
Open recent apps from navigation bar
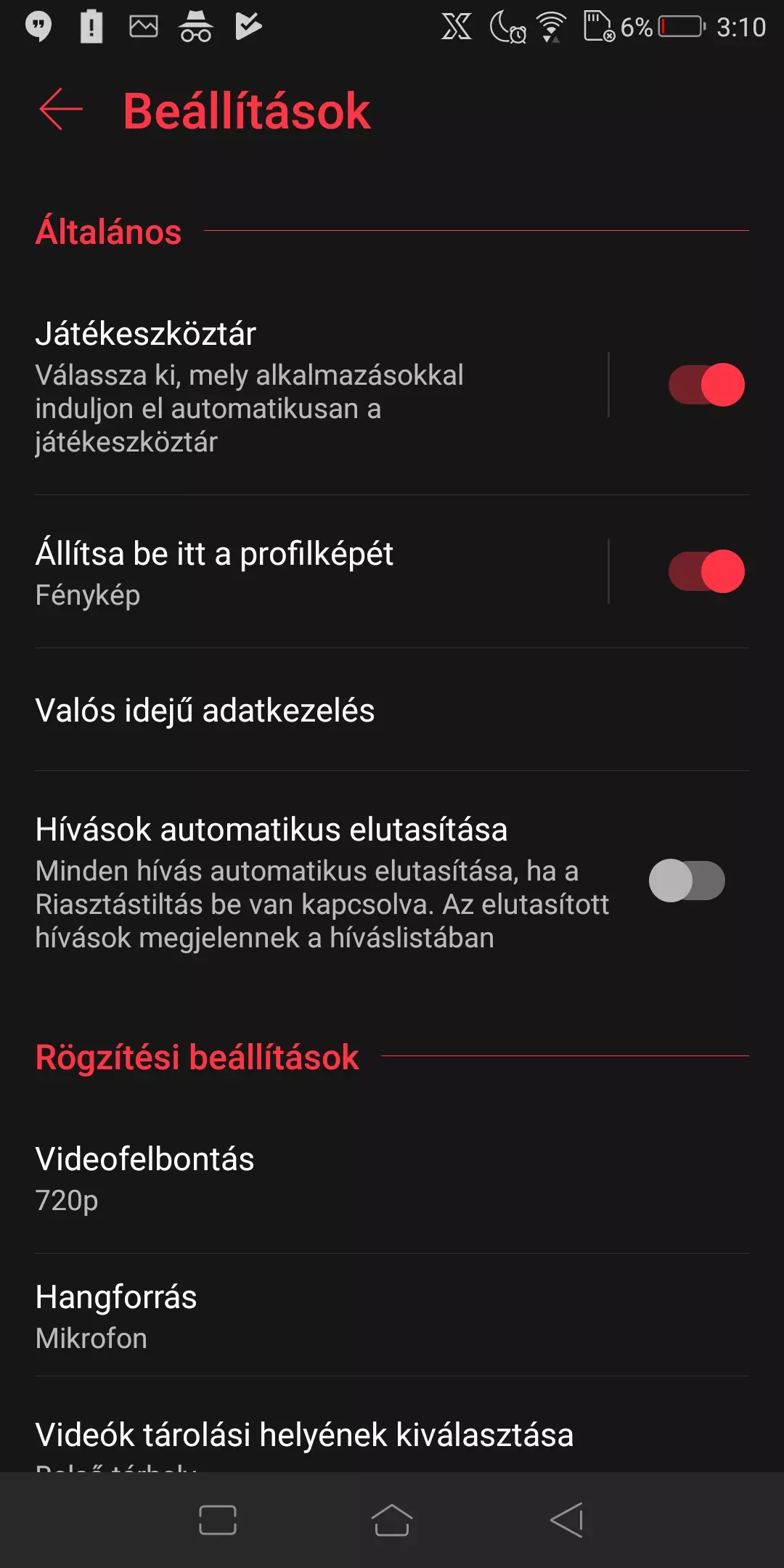(x=218, y=1520)
